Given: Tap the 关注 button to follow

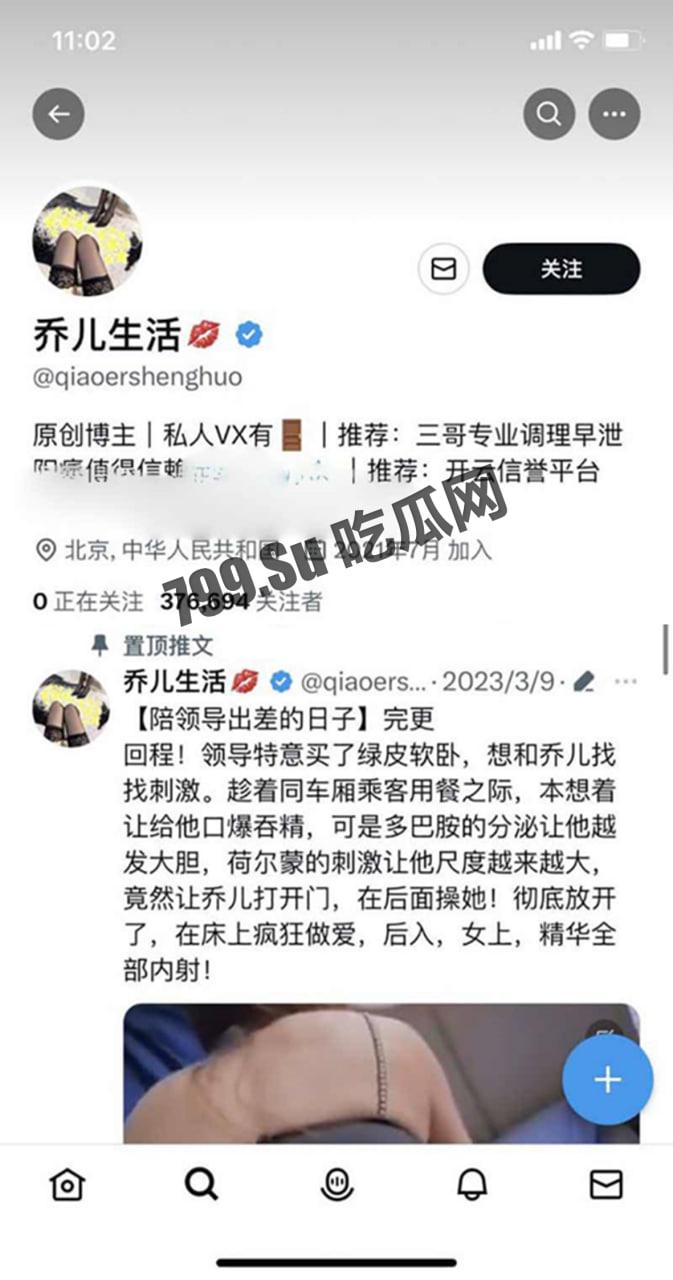Looking at the screenshot, I should point(561,269).
